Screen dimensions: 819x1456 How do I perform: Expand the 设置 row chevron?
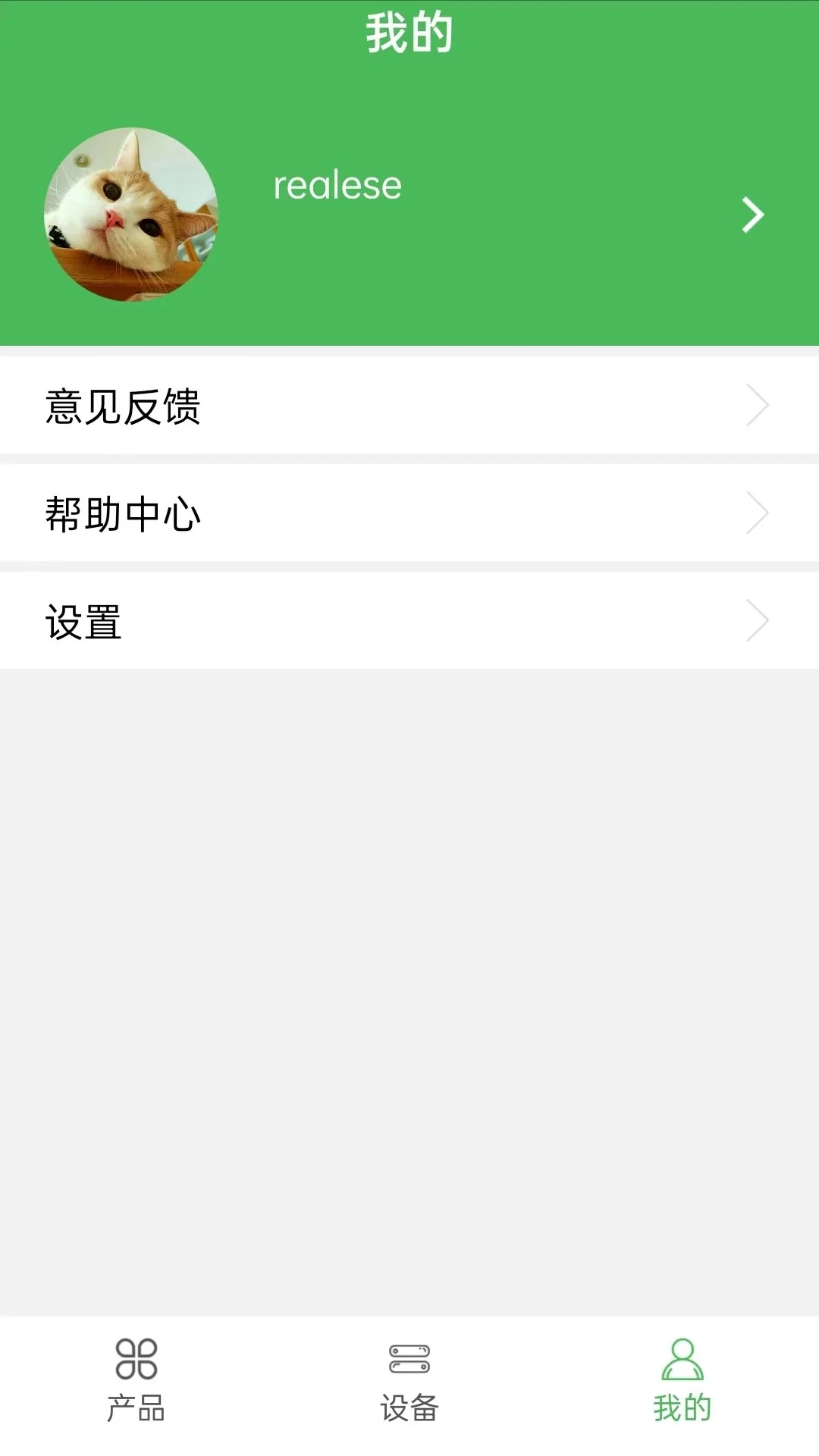[759, 620]
